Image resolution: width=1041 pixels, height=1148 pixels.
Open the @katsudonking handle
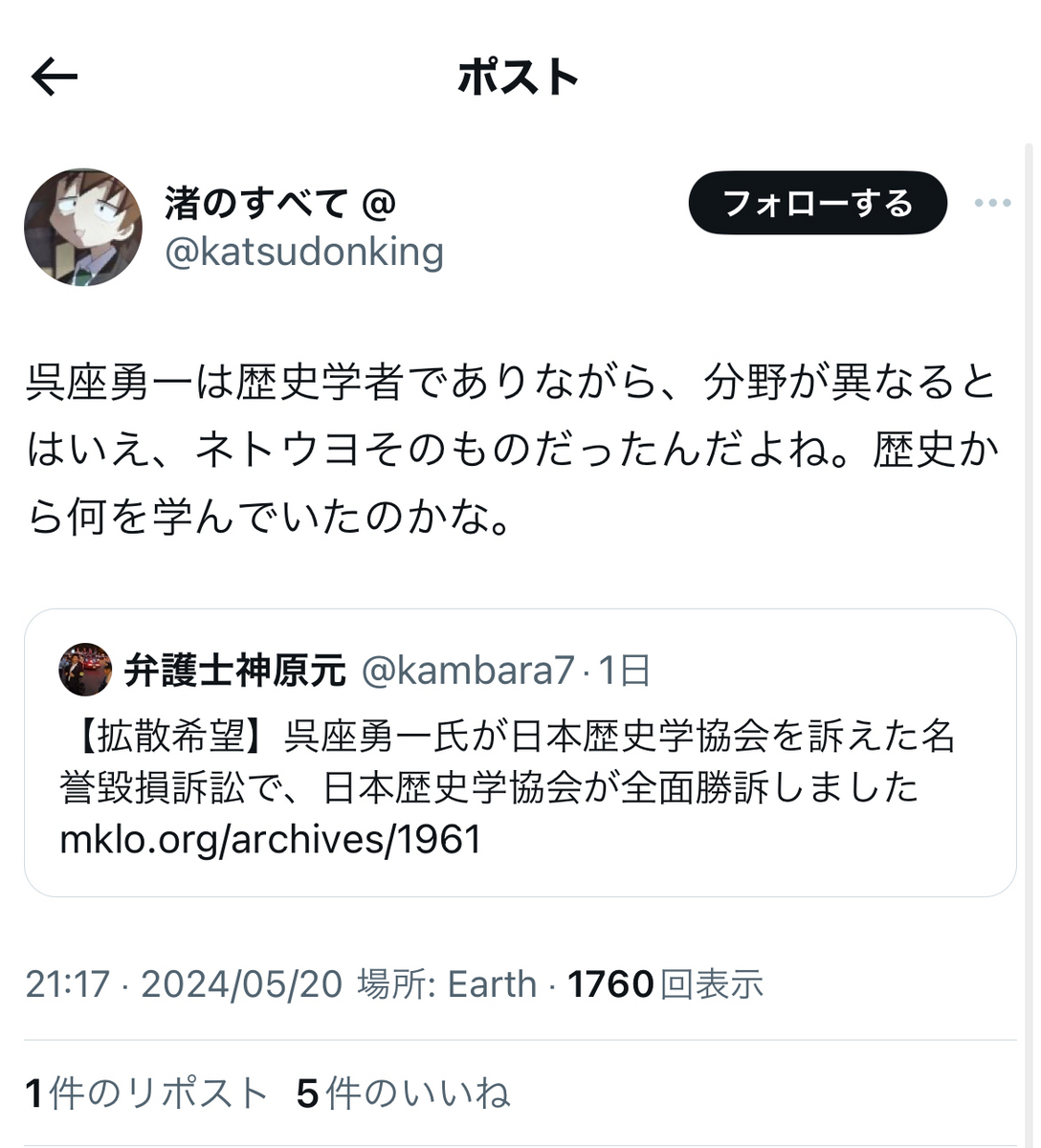point(304,253)
